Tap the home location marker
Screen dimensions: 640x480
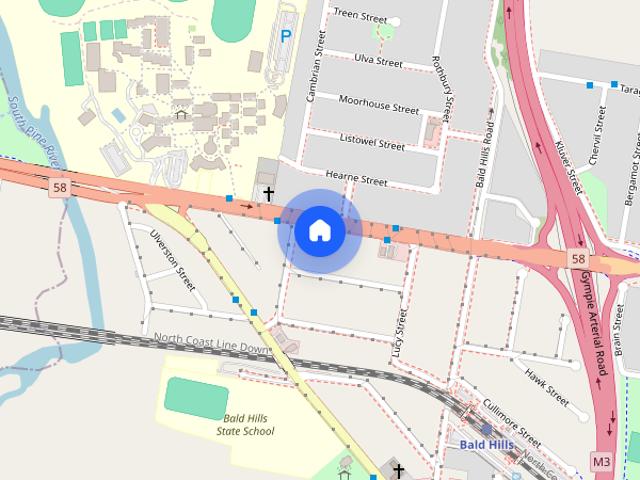pyautogui.click(x=319, y=231)
